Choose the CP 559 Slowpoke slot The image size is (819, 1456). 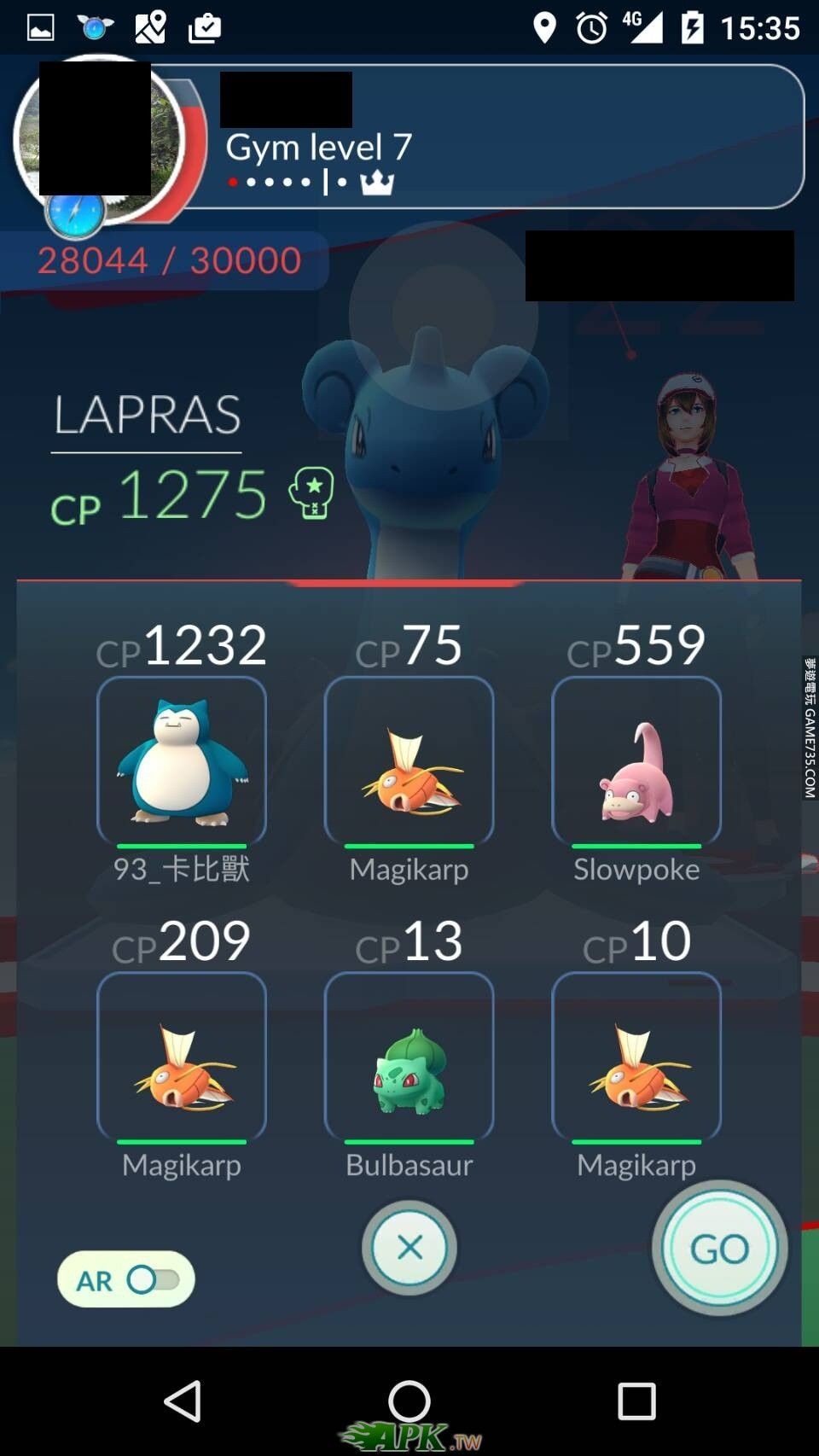pos(636,760)
